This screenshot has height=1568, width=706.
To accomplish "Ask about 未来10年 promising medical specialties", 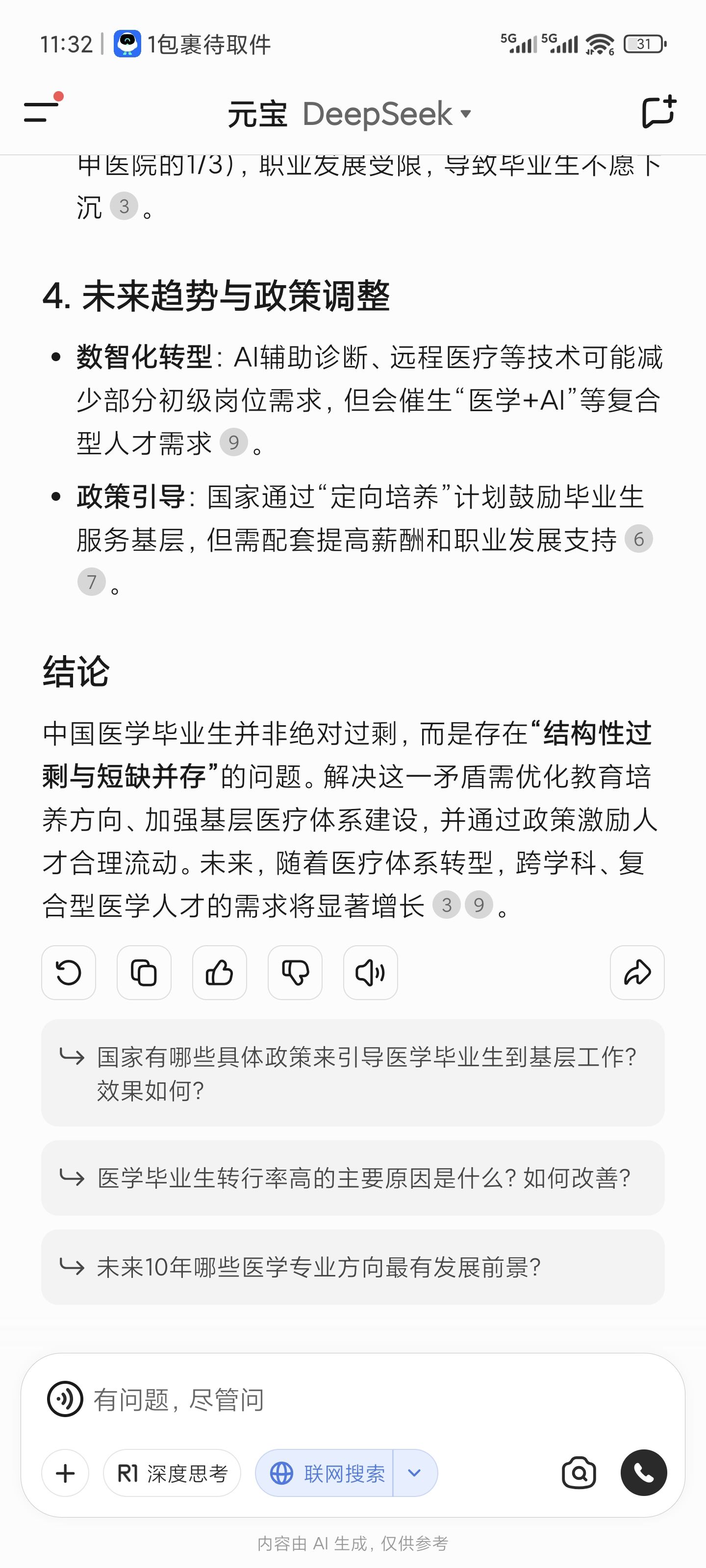I will click(353, 1267).
